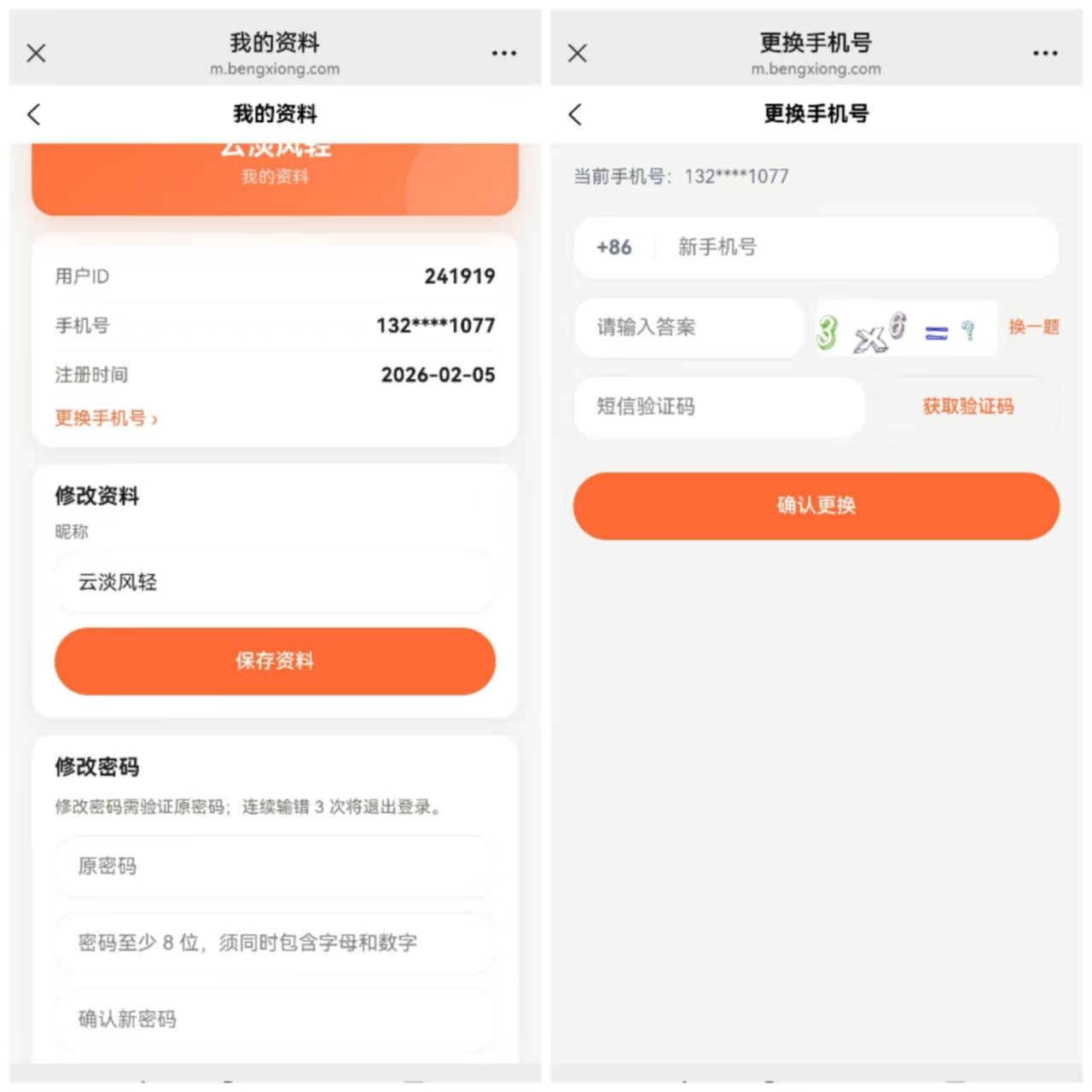Refresh captcha with 换一题
Image resolution: width=1092 pixels, height=1092 pixels.
(x=1034, y=327)
